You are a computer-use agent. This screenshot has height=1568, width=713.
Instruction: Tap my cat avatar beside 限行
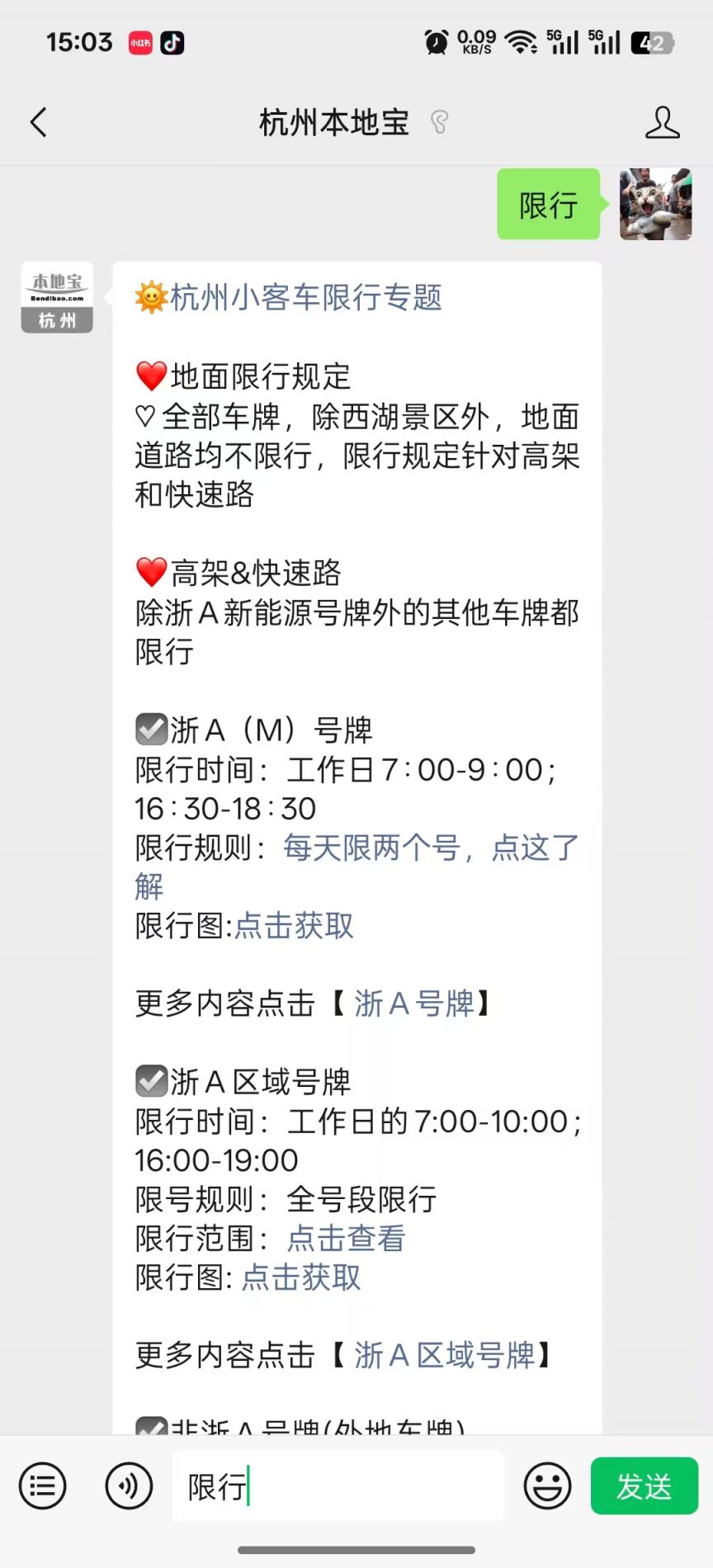coord(655,205)
